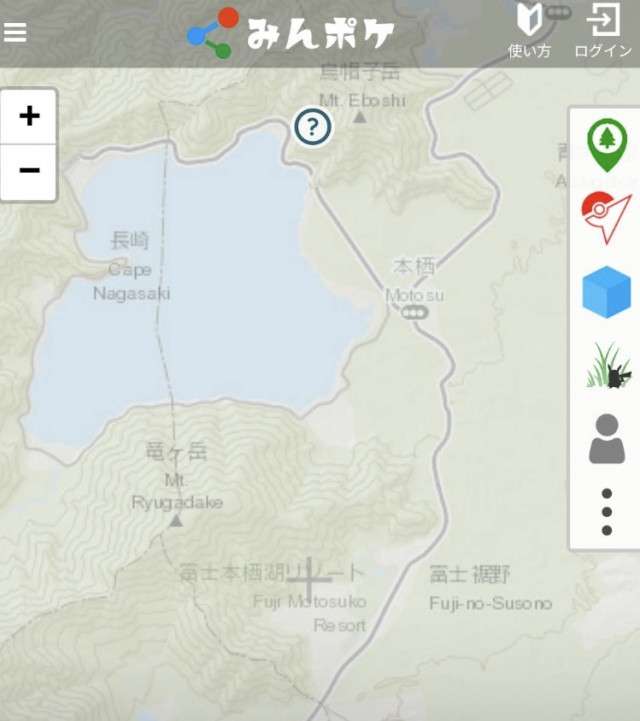Open the hamburger drawer menu
The width and height of the screenshot is (640, 721).
point(15,32)
